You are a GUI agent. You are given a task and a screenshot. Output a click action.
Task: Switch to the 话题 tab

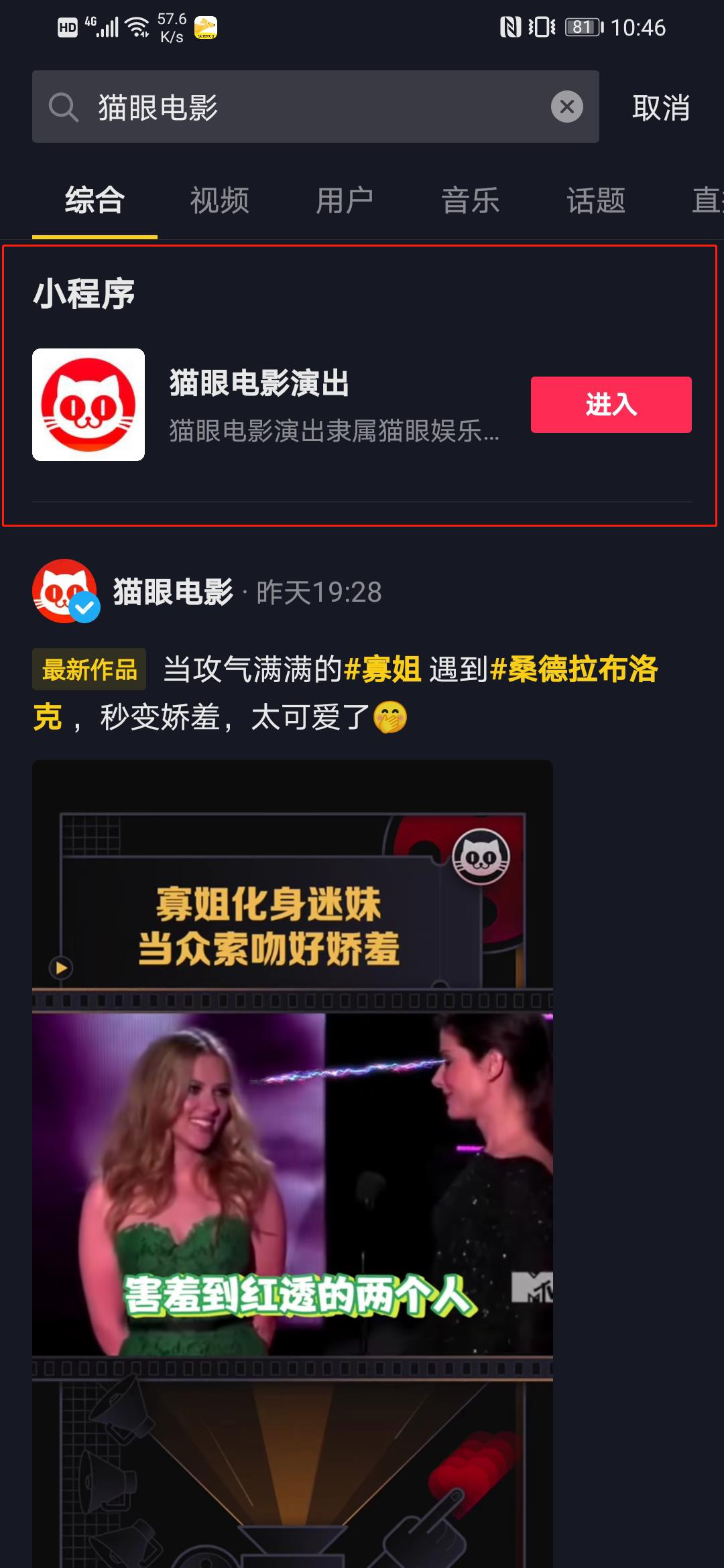click(x=595, y=200)
